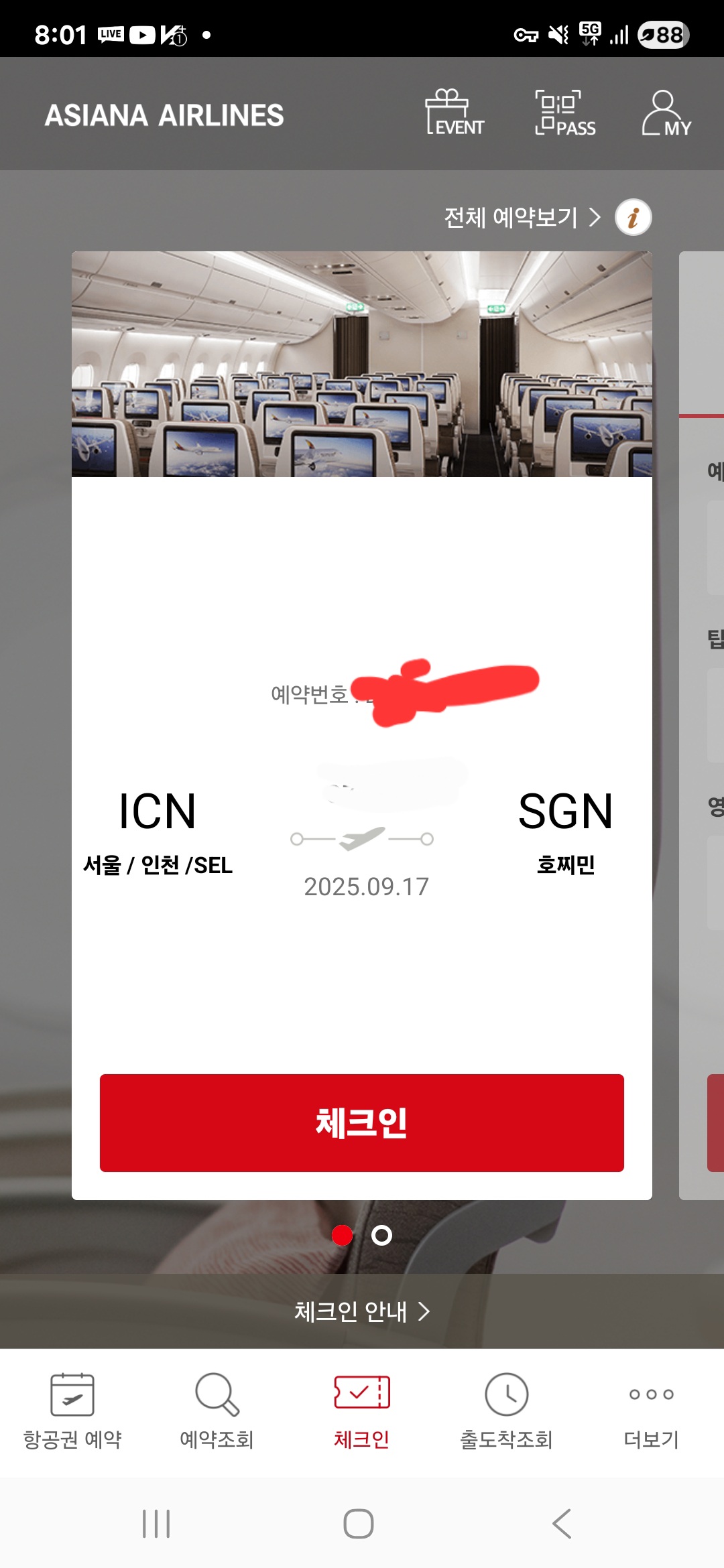The width and height of the screenshot is (724, 1568).
Task: Open the MY profile page
Action: point(666,113)
